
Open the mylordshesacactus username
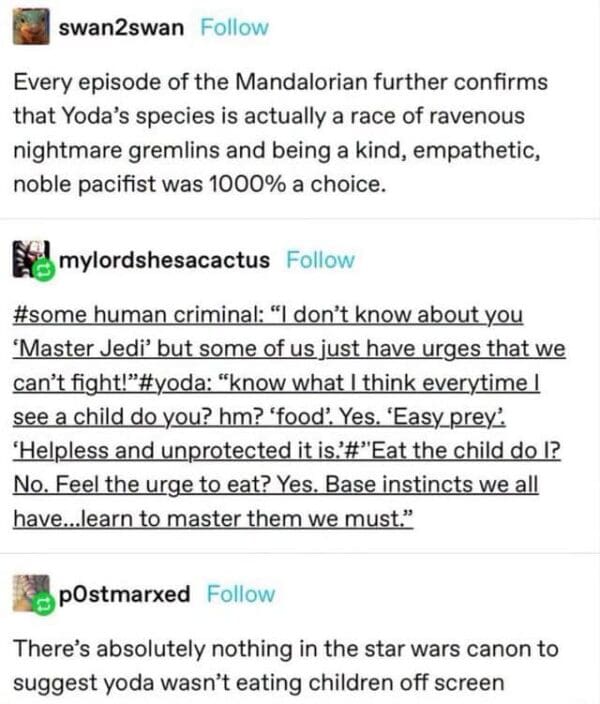click(164, 261)
